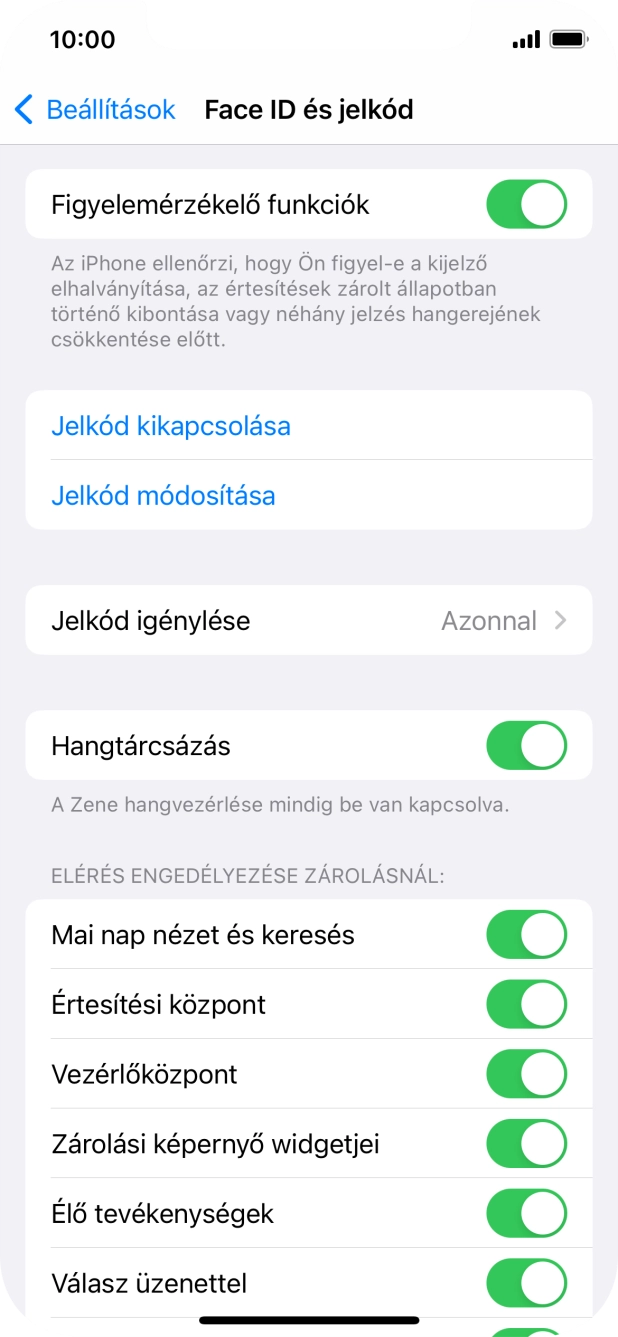Turn off Mai nap nézet és keresés
Viewport: 618px width, 1337px height.
point(526,935)
